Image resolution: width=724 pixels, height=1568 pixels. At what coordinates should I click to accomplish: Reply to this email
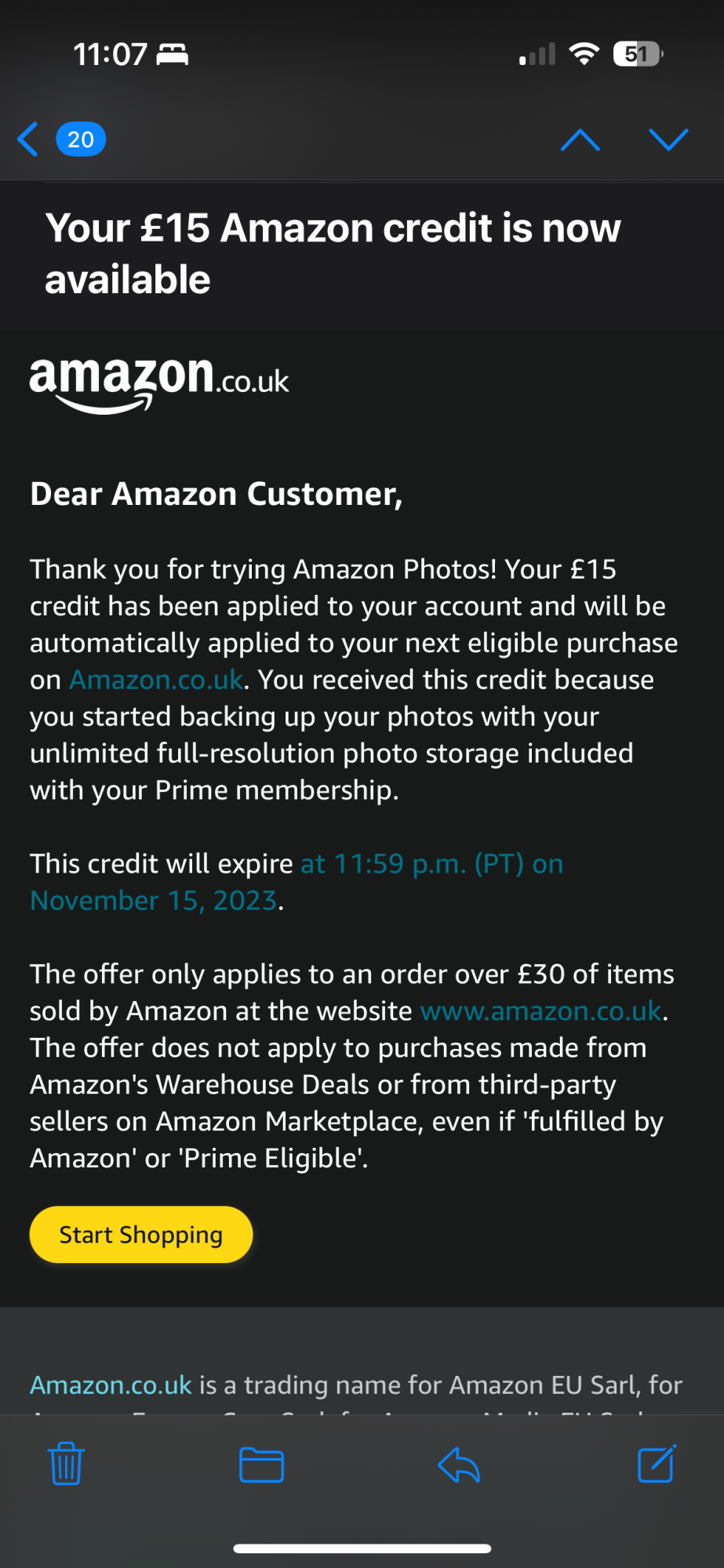459,1464
